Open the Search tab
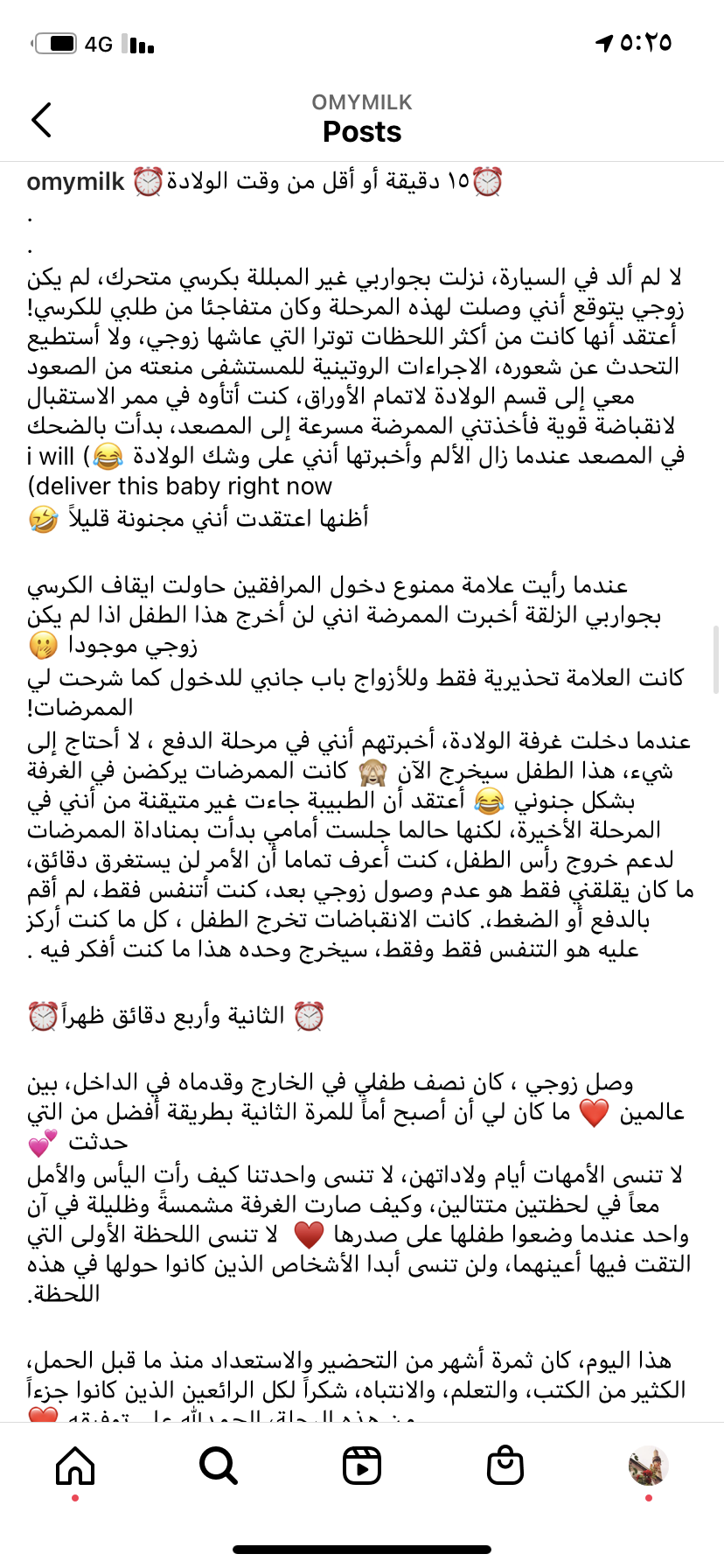 [x=218, y=1465]
